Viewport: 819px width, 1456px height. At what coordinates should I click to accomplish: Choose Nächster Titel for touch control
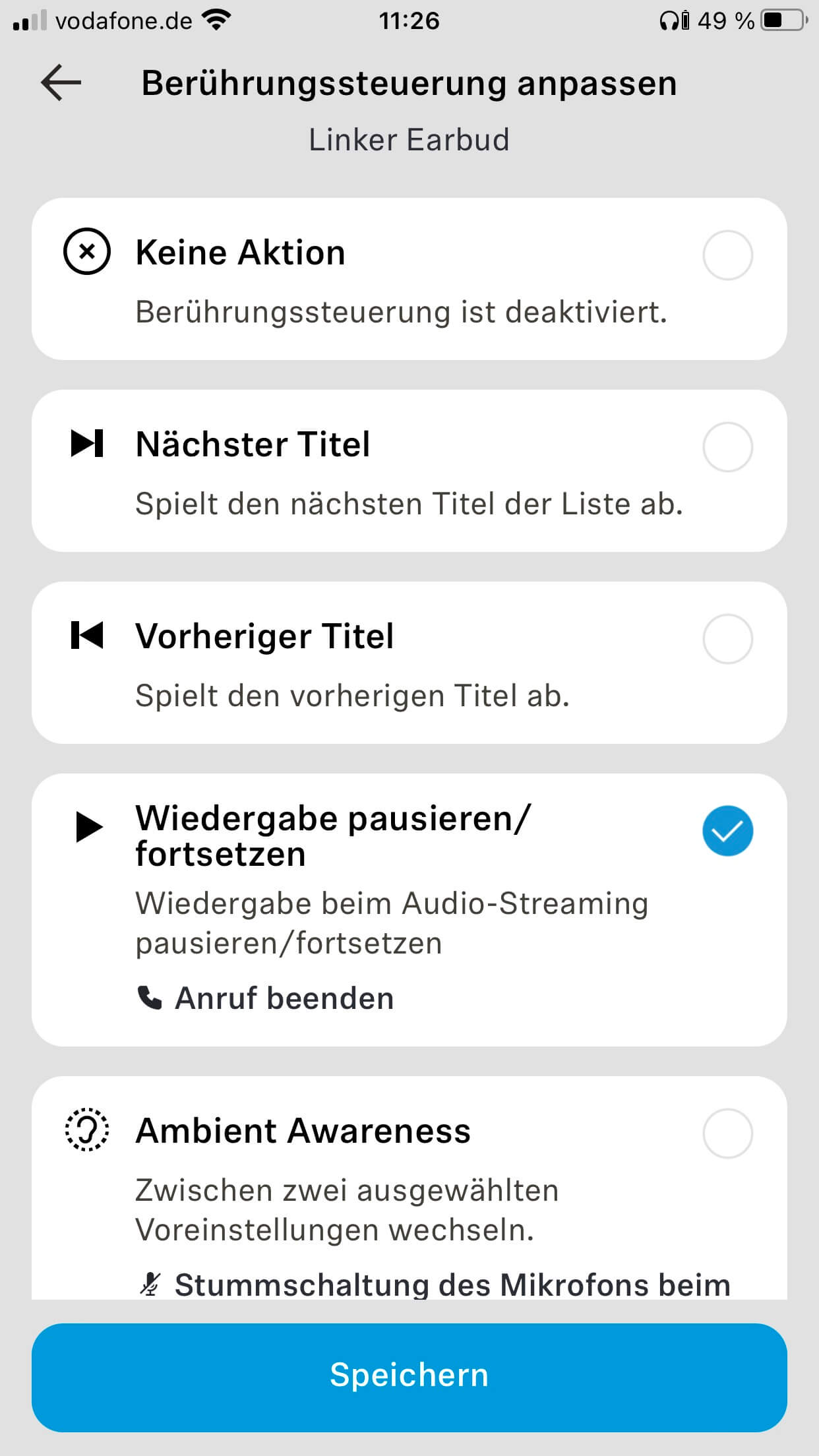[727, 447]
